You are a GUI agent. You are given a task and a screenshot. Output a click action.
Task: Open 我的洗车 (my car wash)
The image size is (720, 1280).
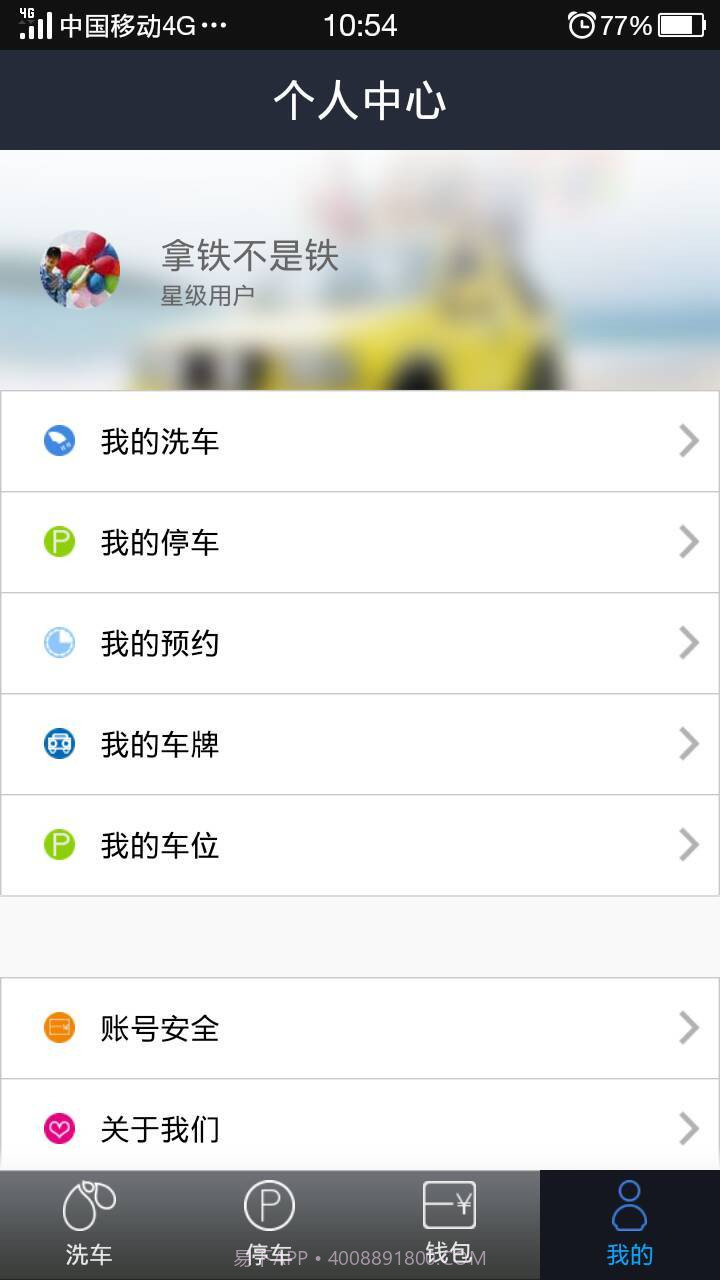(360, 441)
